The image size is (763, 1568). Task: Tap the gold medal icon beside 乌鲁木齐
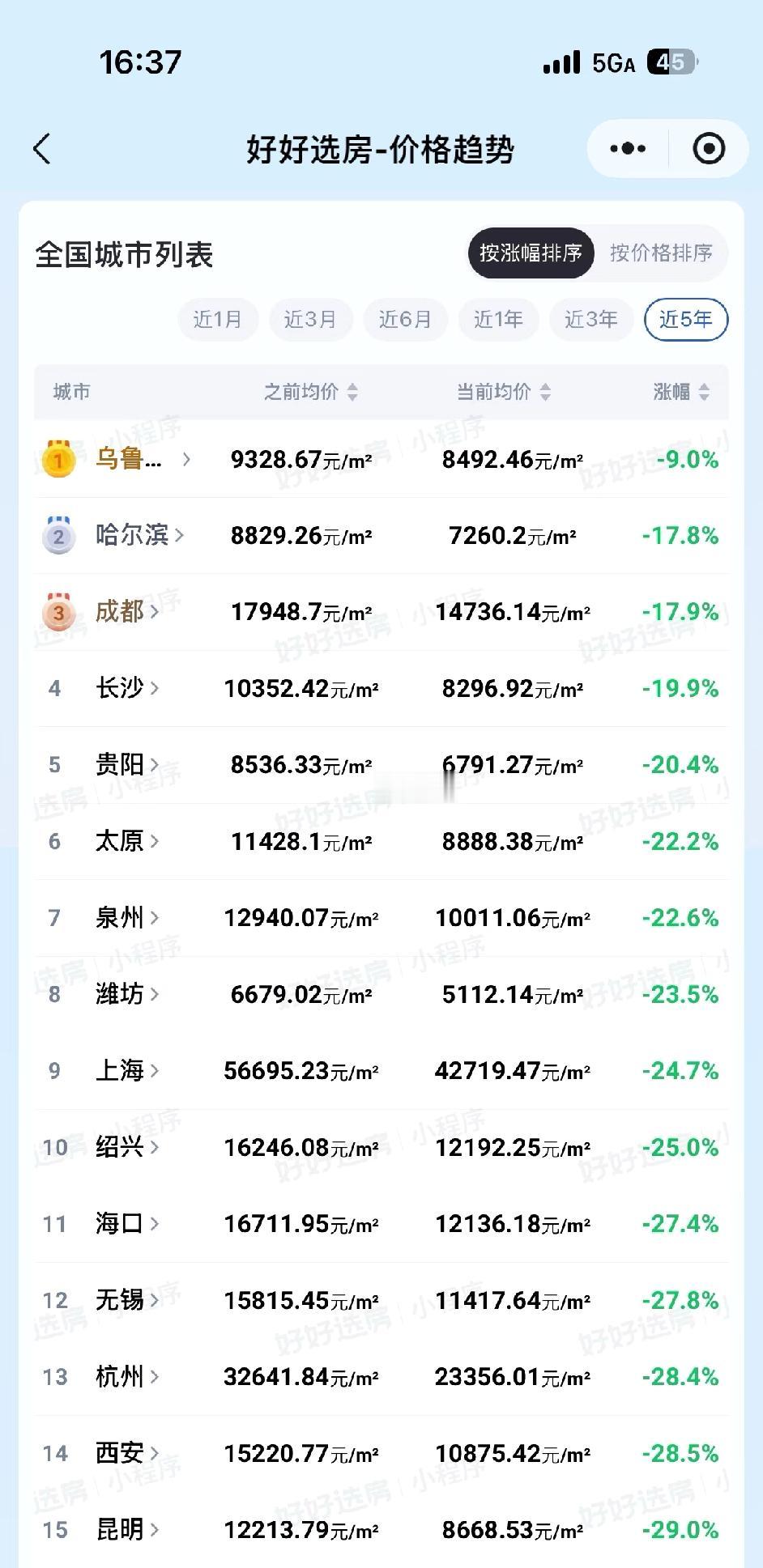(55, 459)
